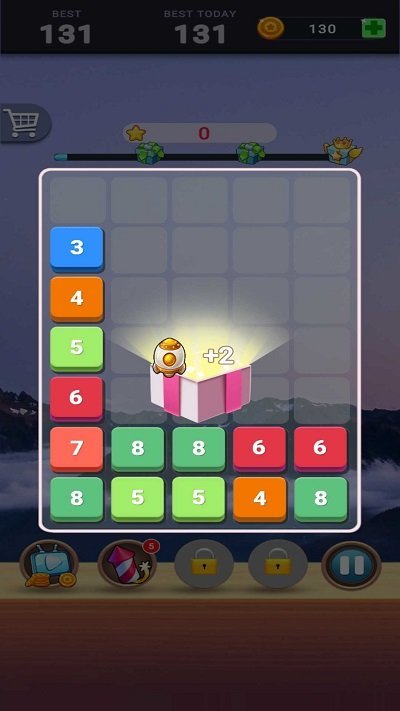The height and width of the screenshot is (711, 400).
Task: Select the orange 4 tile in the bottom row
Action: click(260, 499)
